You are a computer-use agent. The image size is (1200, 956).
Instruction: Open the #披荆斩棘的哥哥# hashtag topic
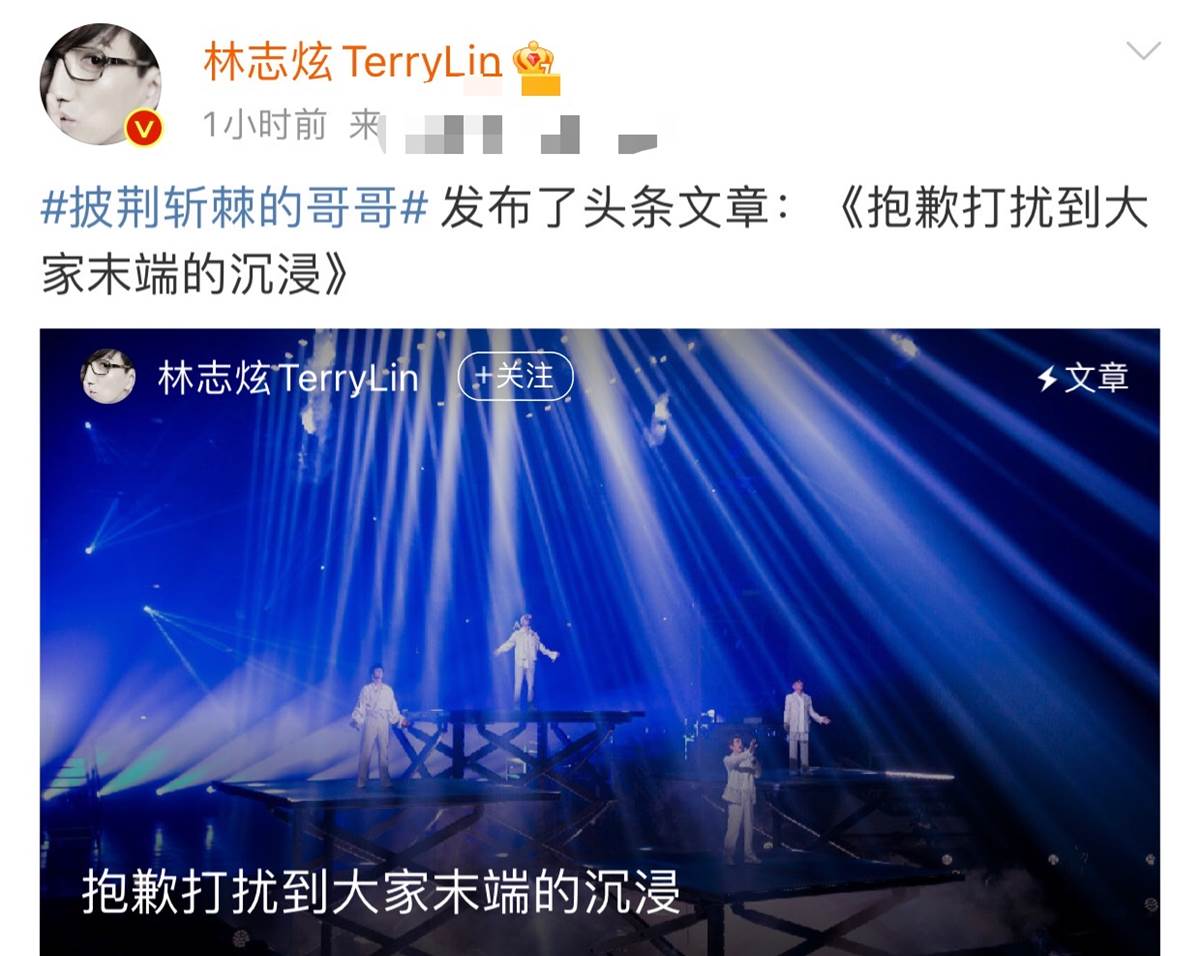(234, 210)
